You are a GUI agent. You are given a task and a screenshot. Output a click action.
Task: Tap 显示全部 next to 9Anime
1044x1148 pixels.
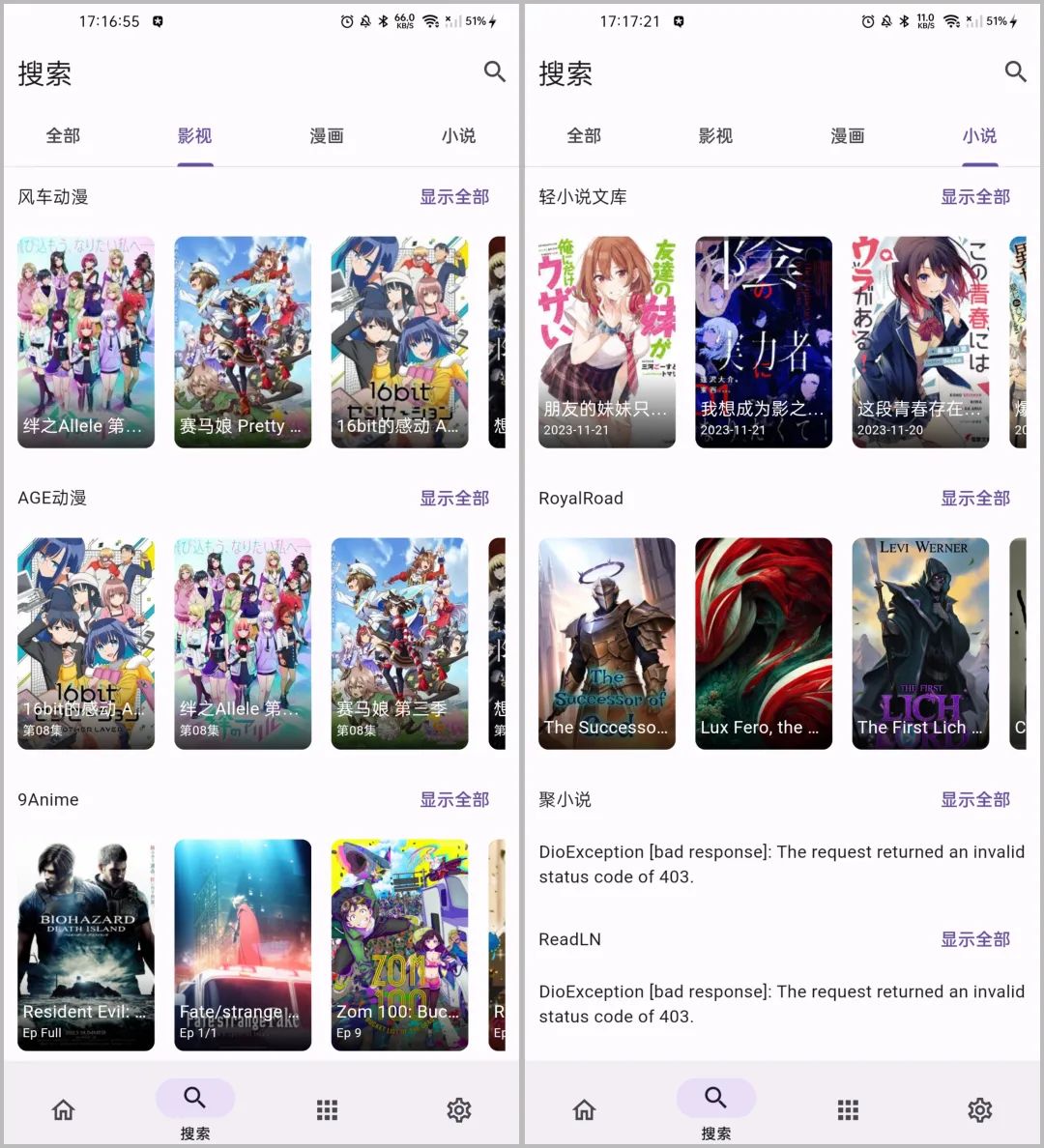pos(454,800)
